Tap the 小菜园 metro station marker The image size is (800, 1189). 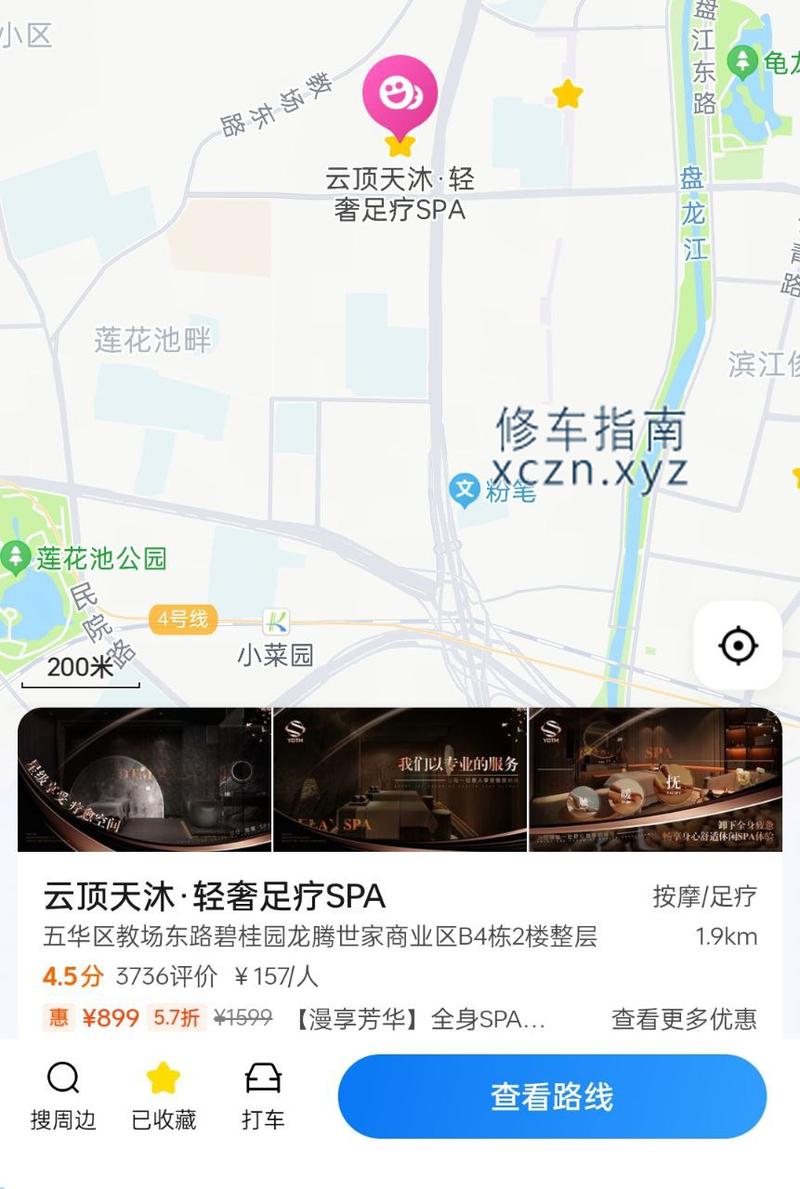[x=276, y=622]
